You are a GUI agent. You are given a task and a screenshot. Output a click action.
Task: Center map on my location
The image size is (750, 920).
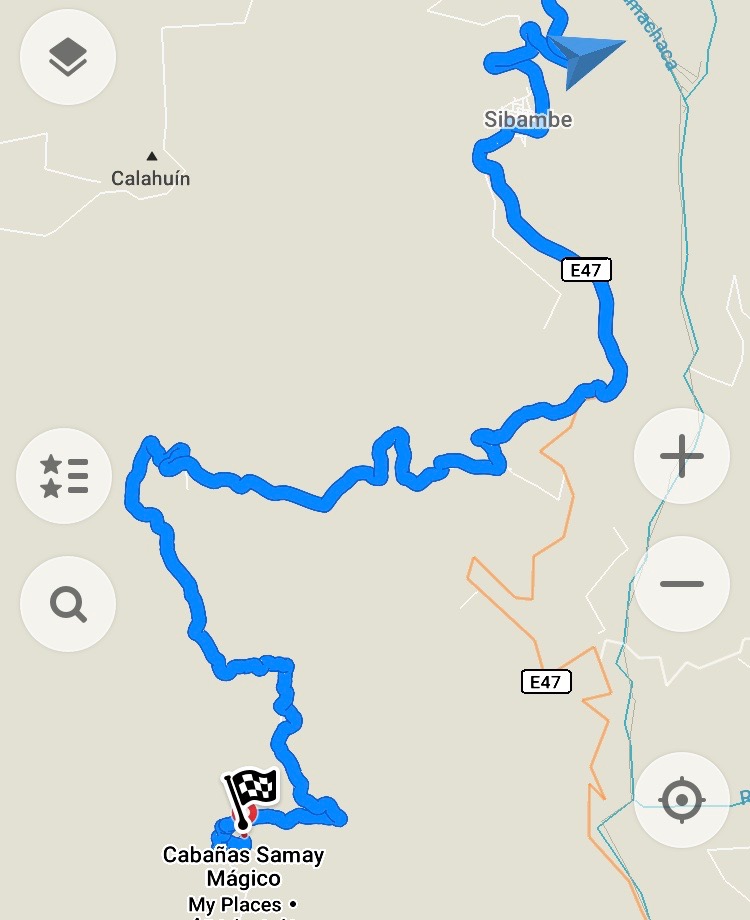[x=682, y=800]
